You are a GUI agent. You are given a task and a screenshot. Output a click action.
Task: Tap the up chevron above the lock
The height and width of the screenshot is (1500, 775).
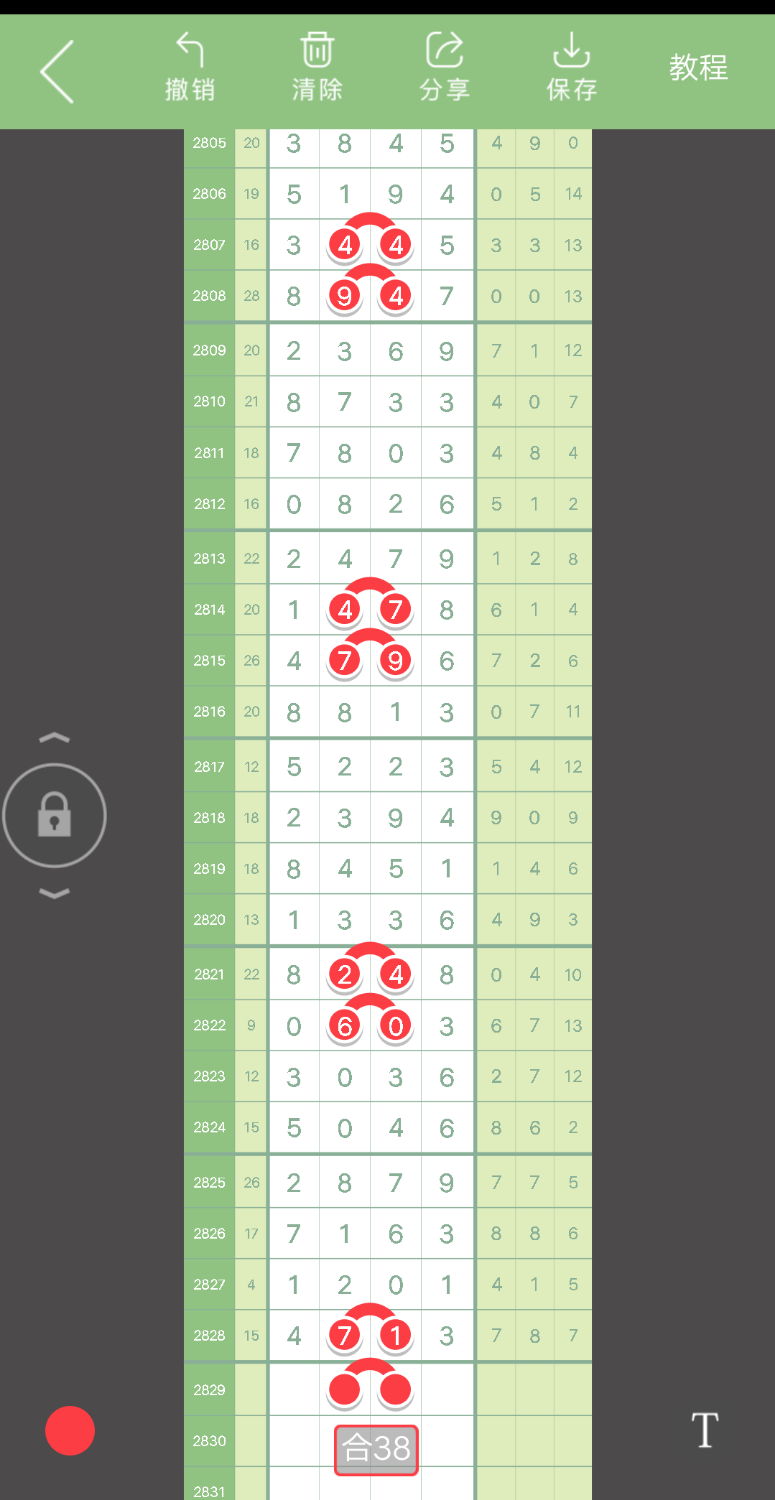click(54, 739)
